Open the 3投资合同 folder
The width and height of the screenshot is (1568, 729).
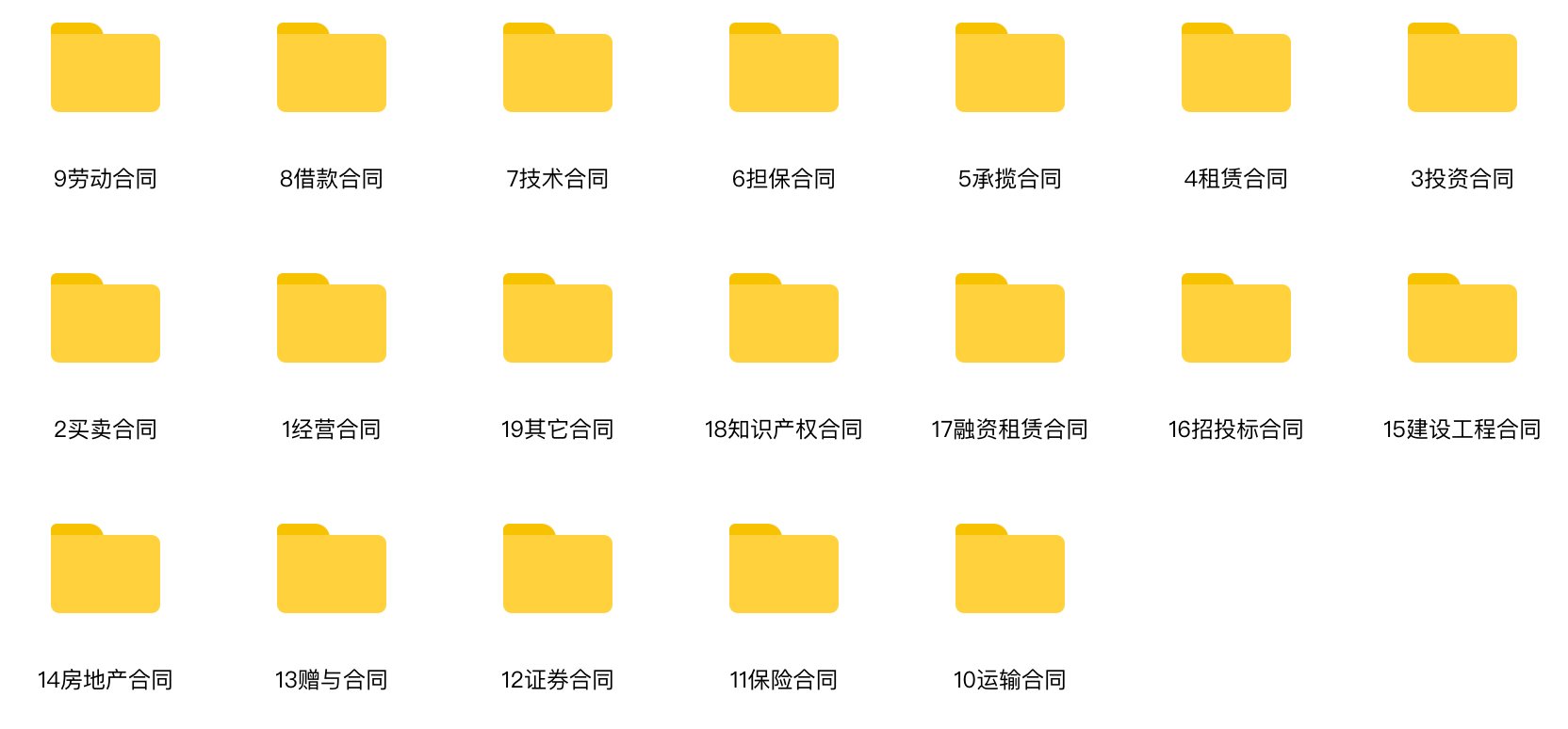[1462, 69]
